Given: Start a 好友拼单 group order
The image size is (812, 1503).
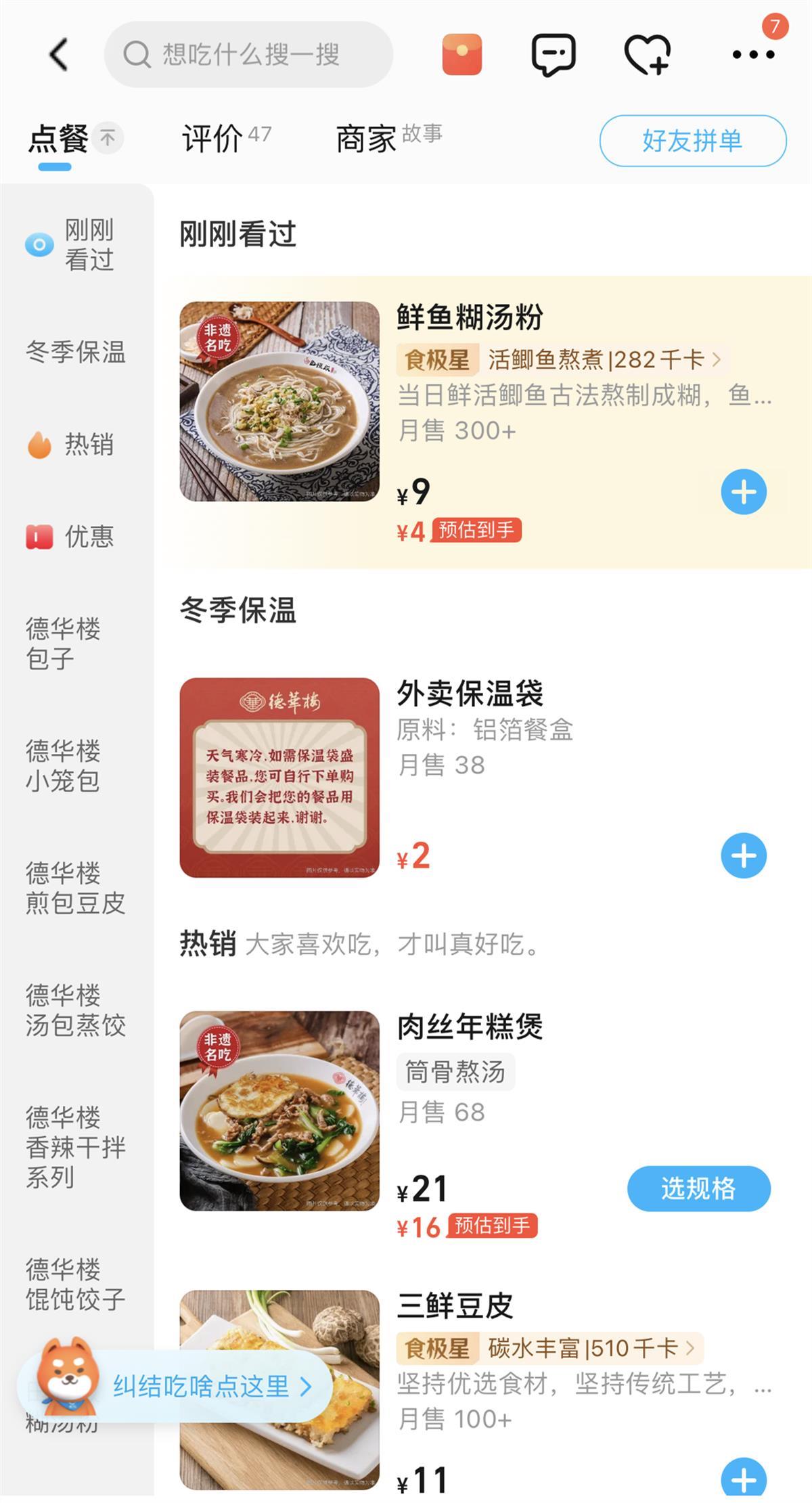Looking at the screenshot, I should point(692,141).
